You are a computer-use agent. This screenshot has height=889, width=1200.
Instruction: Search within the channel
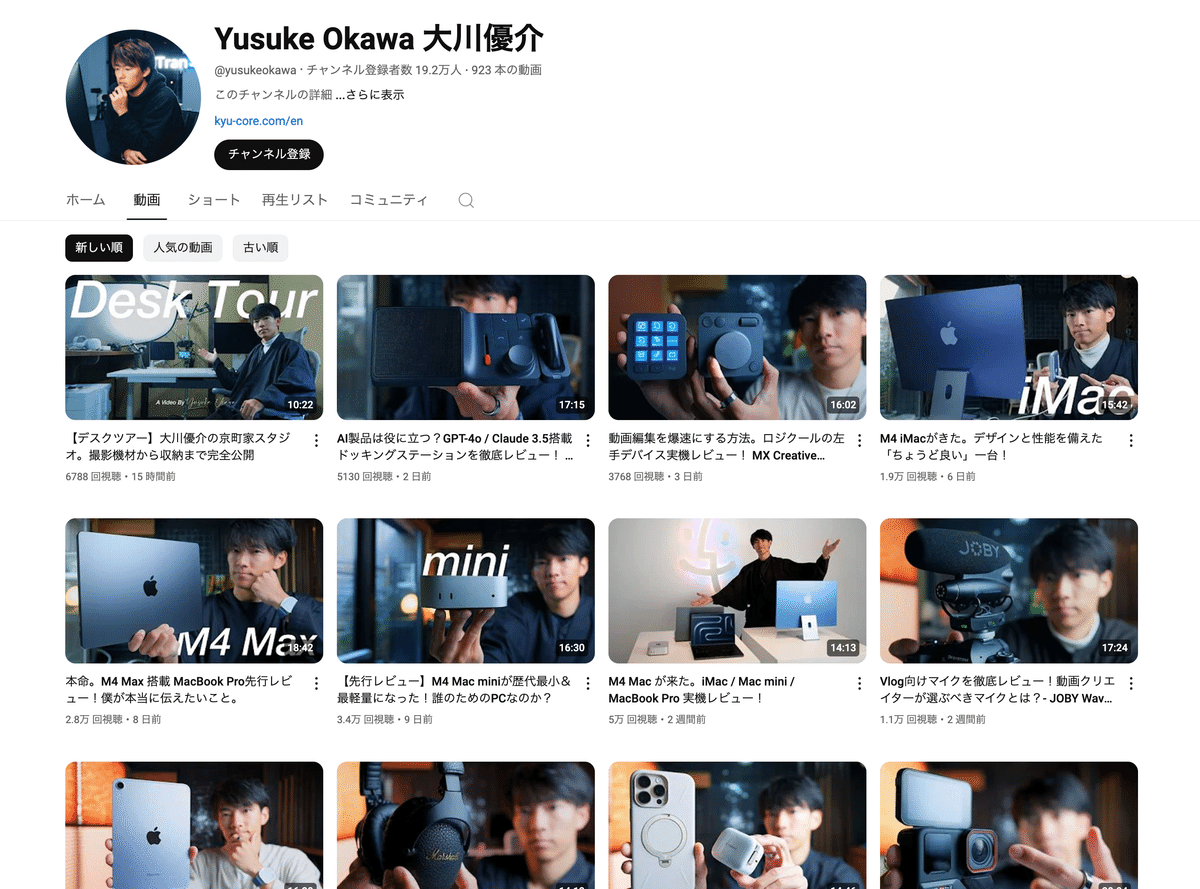[x=466, y=200]
